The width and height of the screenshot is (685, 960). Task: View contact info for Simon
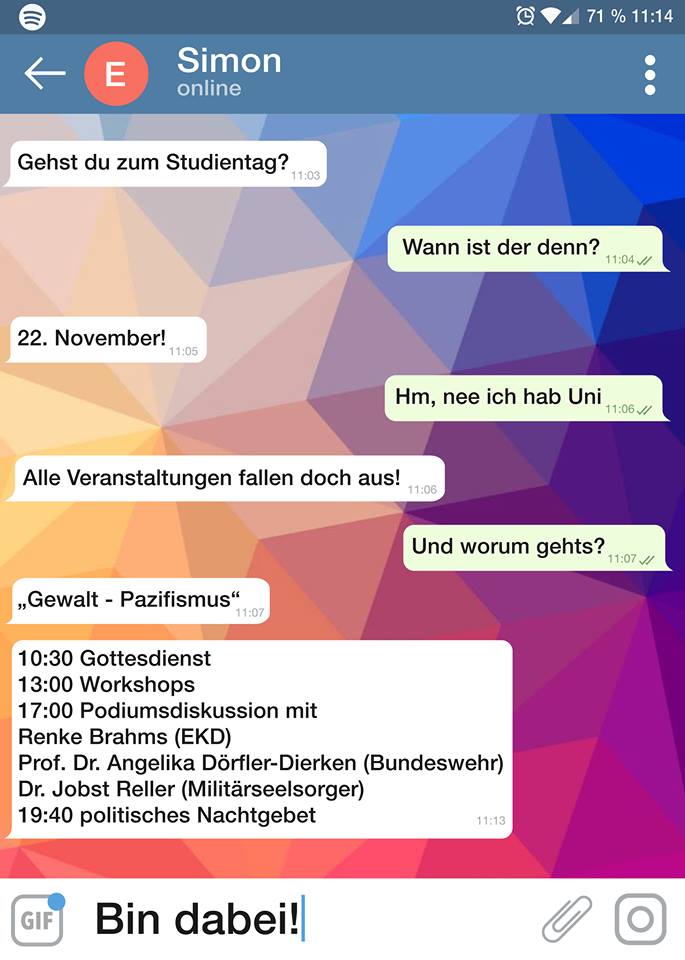point(229,73)
